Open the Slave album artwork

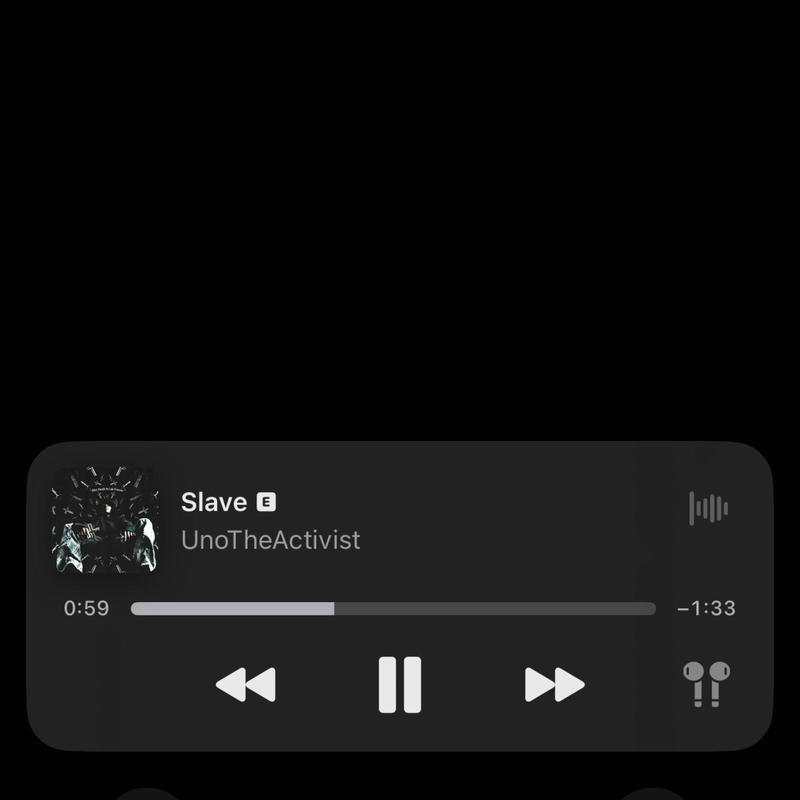point(105,520)
